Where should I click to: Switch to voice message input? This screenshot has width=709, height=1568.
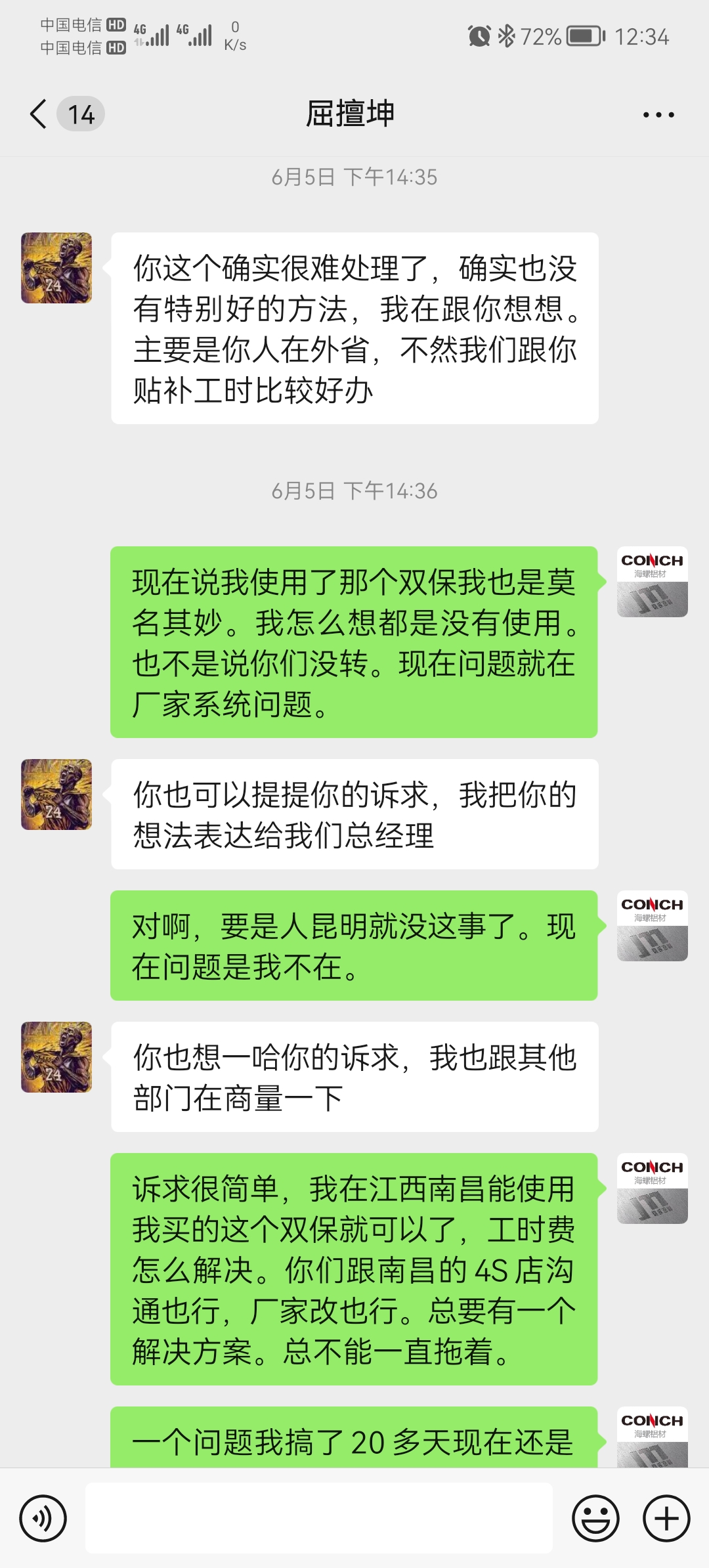(43, 1518)
